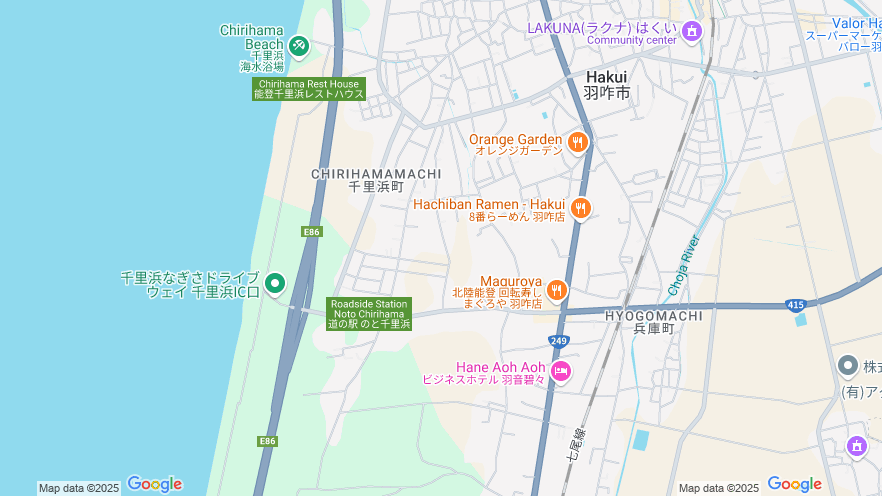This screenshot has height=496, width=882.
Task: Open the Chirihama Beach map pin
Action: coord(298,46)
